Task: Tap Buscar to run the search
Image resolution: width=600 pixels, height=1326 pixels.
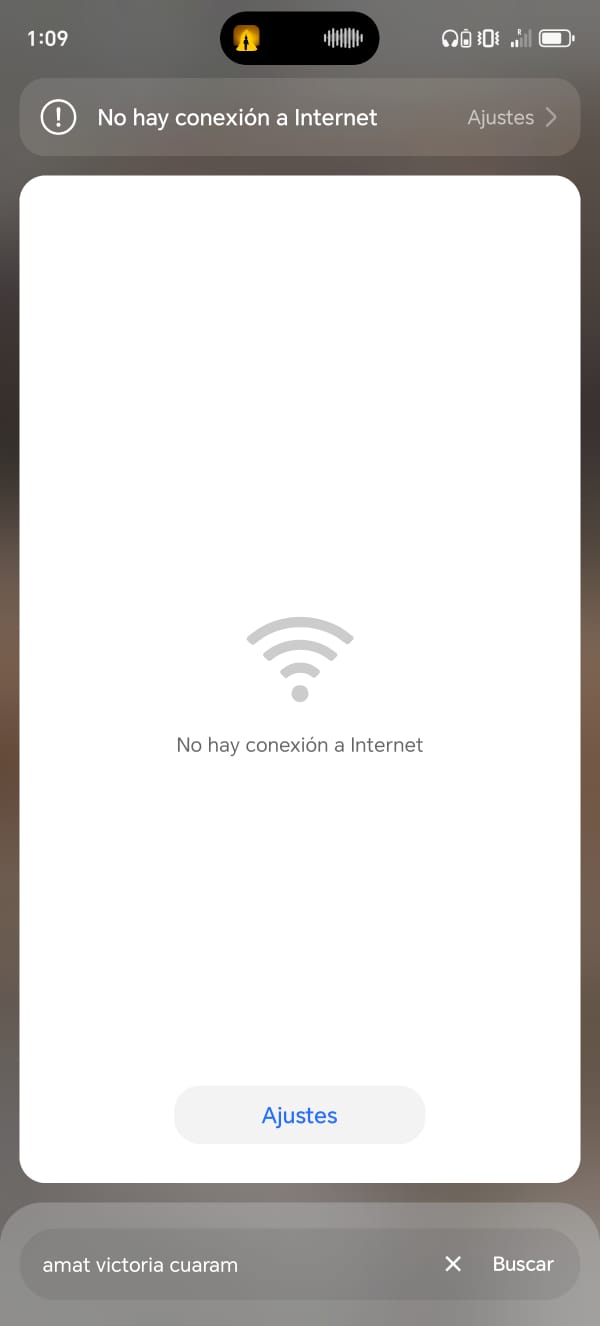Action: click(x=522, y=1264)
